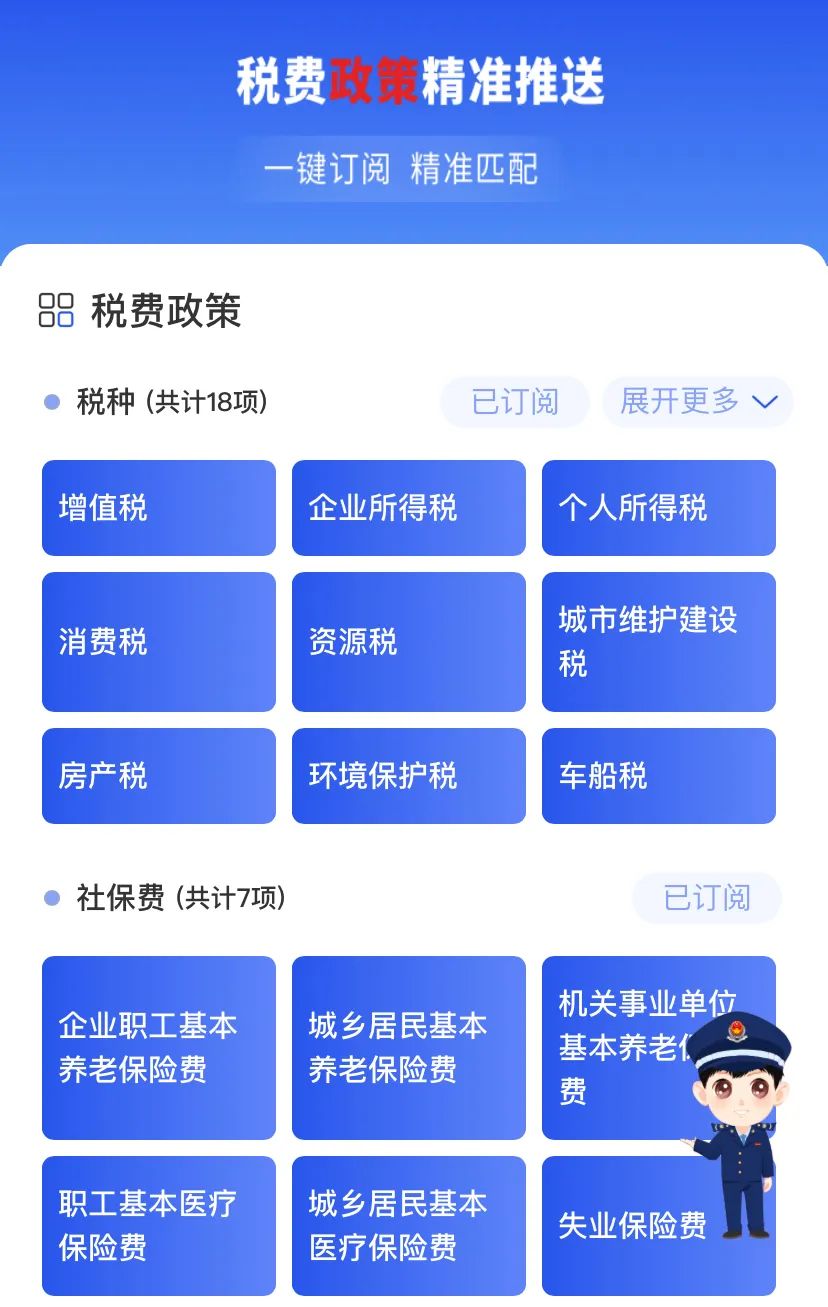The height and width of the screenshot is (1307, 828).
Task: Open the 房产税 tile
Action: [158, 776]
